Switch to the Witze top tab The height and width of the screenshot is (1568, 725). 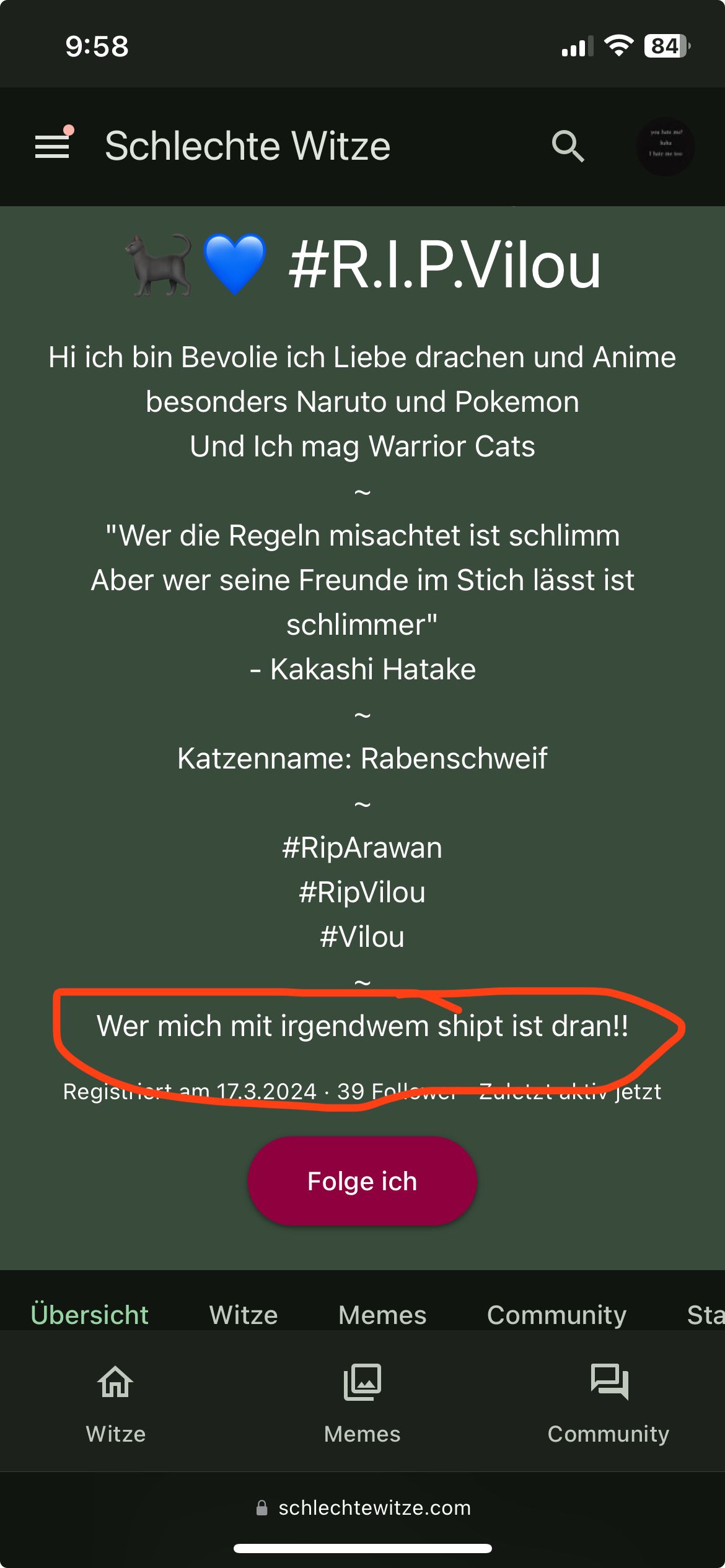[244, 1315]
